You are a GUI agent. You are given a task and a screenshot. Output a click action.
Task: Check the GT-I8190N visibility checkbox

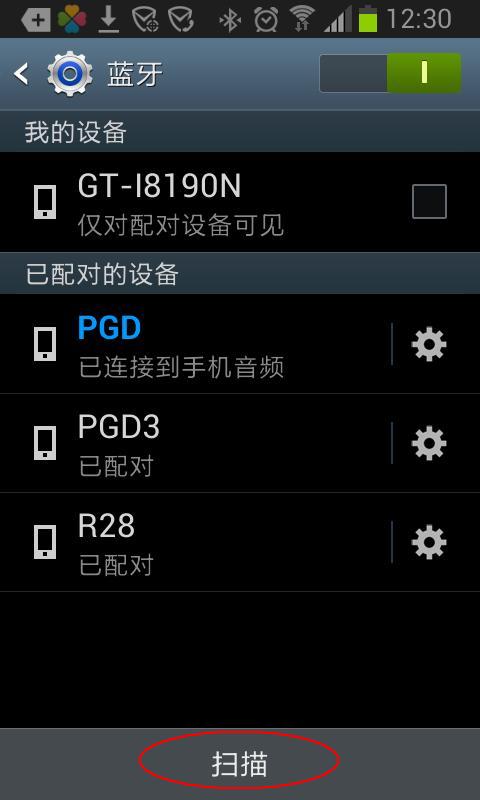[x=429, y=202]
